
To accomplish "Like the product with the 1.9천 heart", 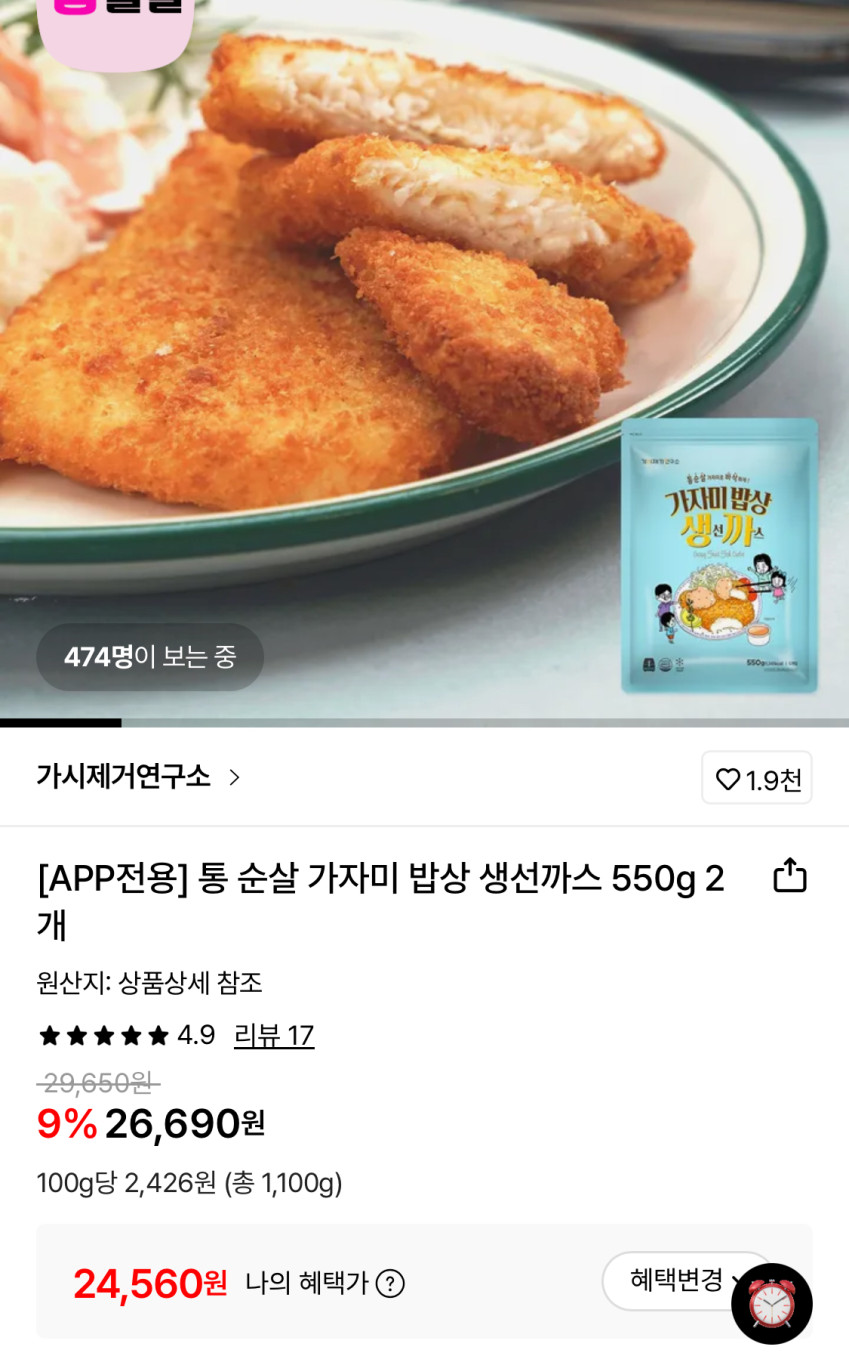I will coord(757,778).
